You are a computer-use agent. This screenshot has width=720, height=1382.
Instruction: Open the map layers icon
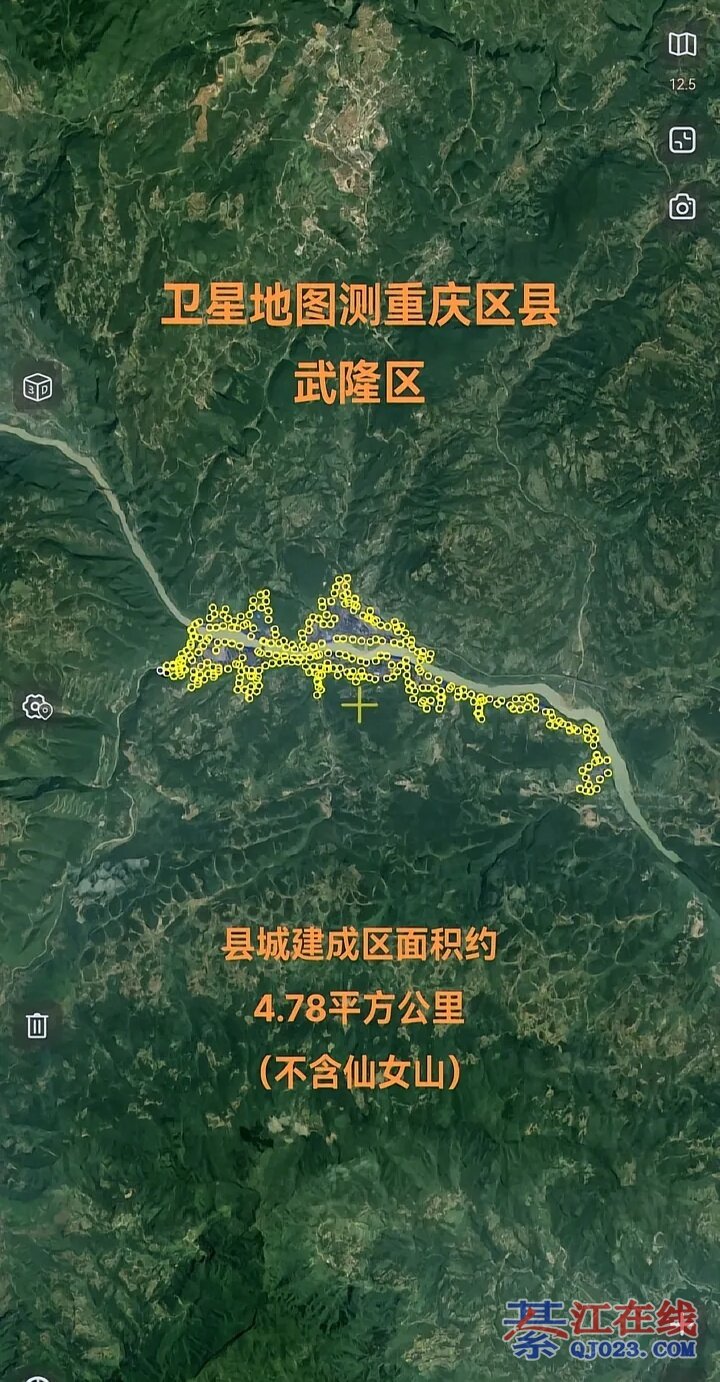[683, 45]
